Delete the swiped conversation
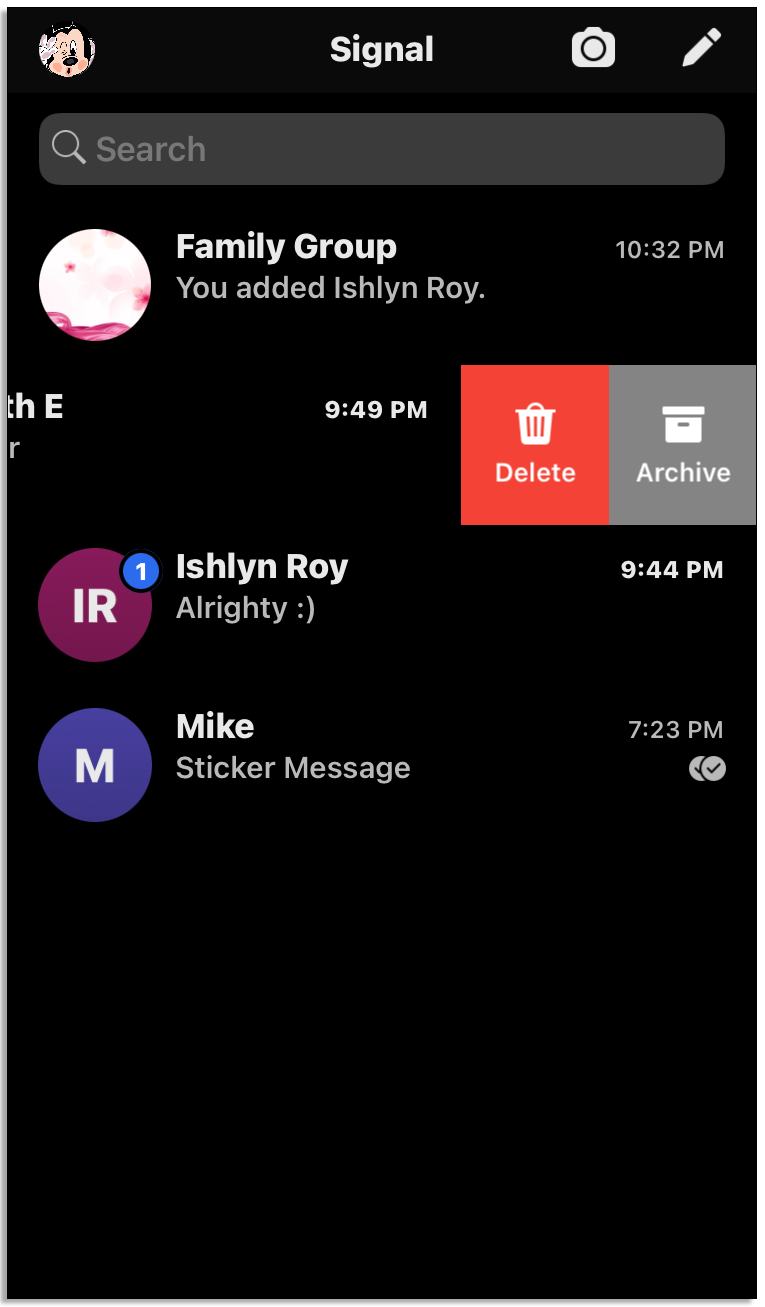 (535, 445)
